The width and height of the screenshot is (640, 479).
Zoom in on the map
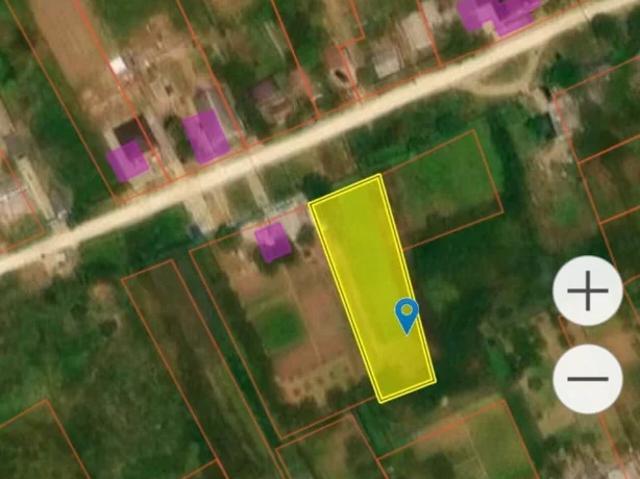588,291
